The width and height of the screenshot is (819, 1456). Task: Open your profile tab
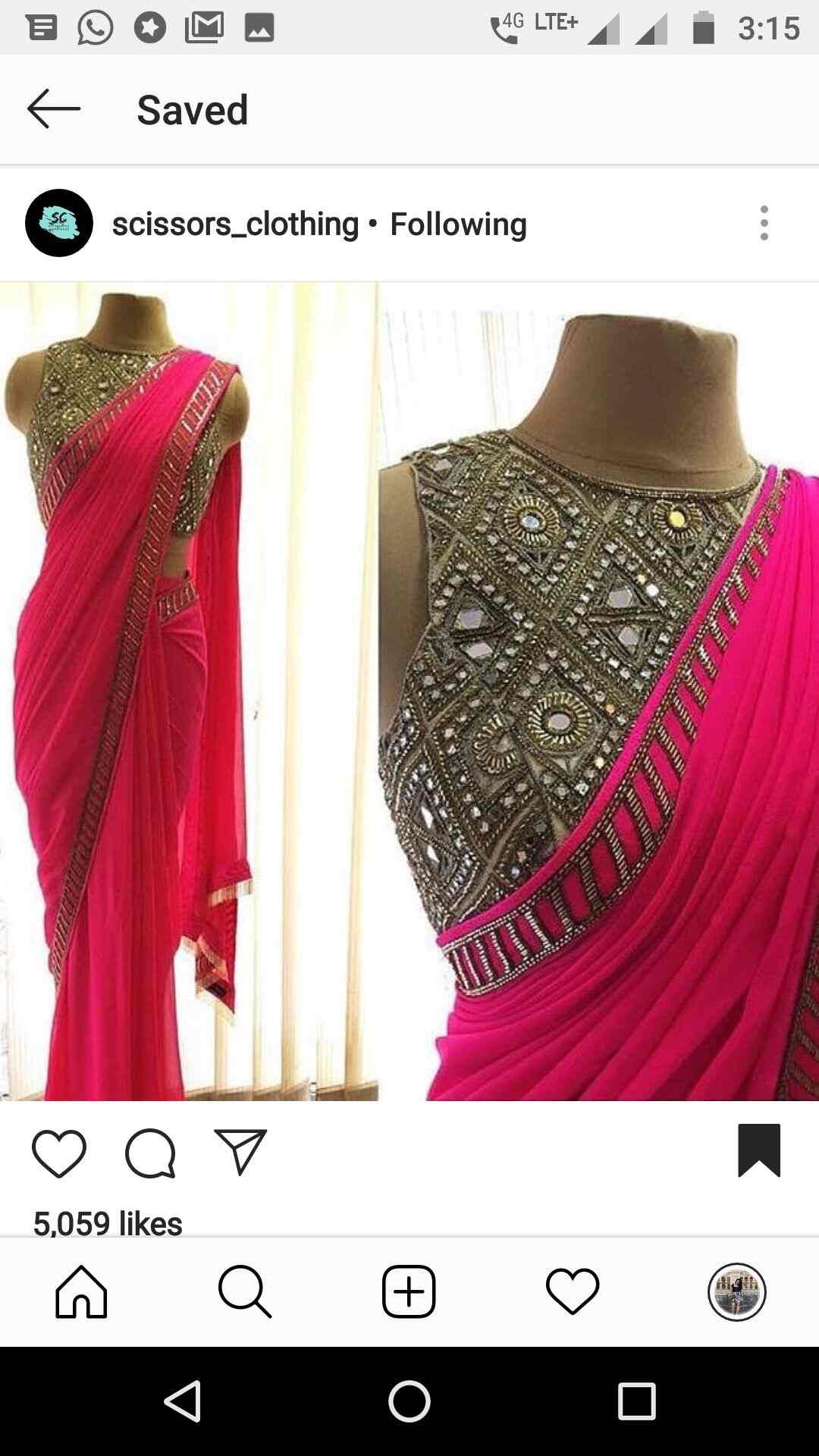pyautogui.click(x=736, y=1291)
